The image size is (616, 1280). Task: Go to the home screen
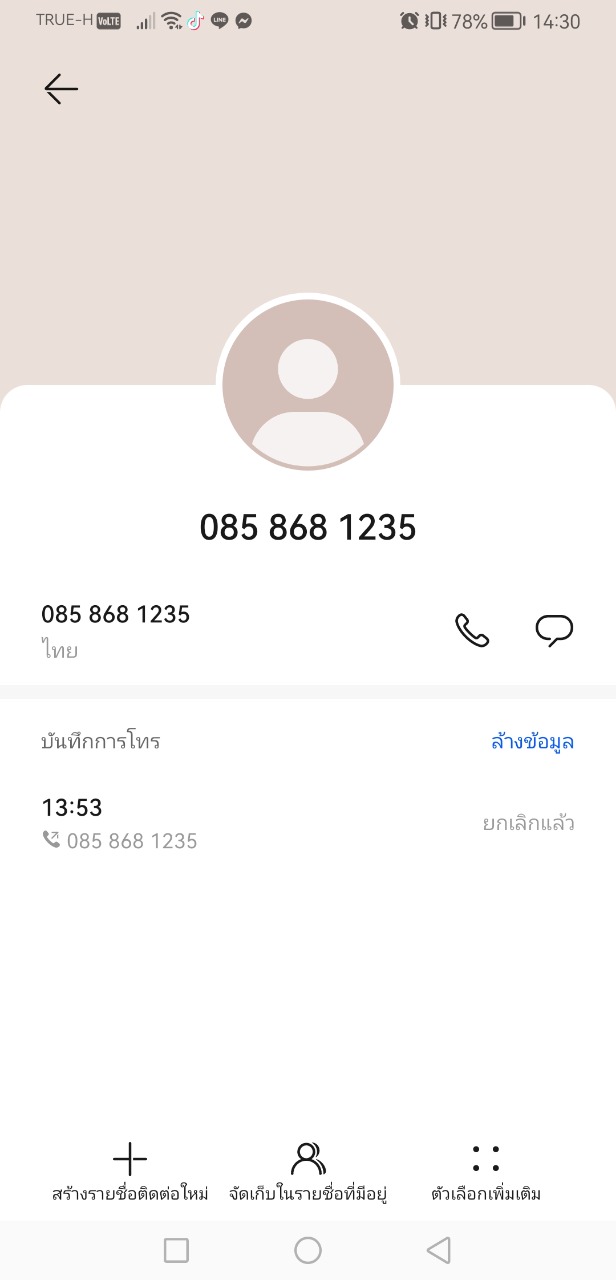point(308,1250)
